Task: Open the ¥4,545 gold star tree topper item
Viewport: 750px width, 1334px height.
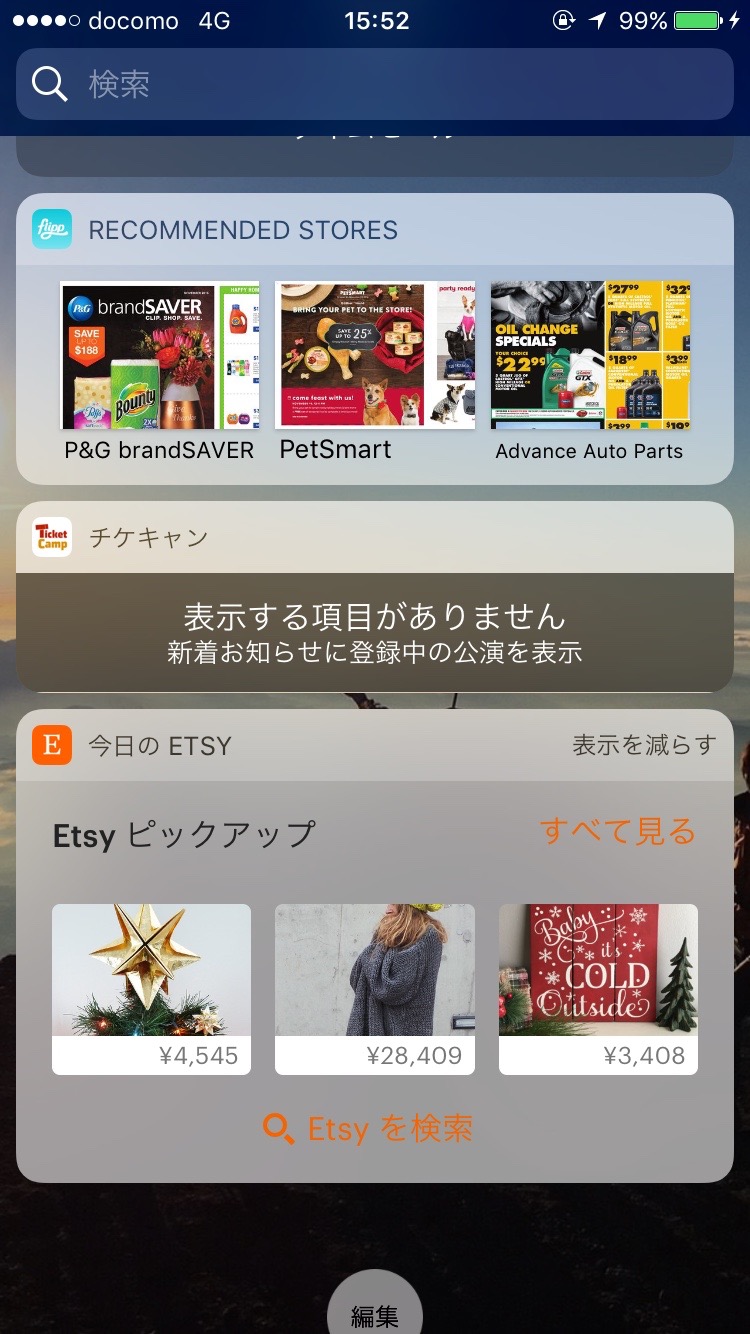Action: pos(151,989)
